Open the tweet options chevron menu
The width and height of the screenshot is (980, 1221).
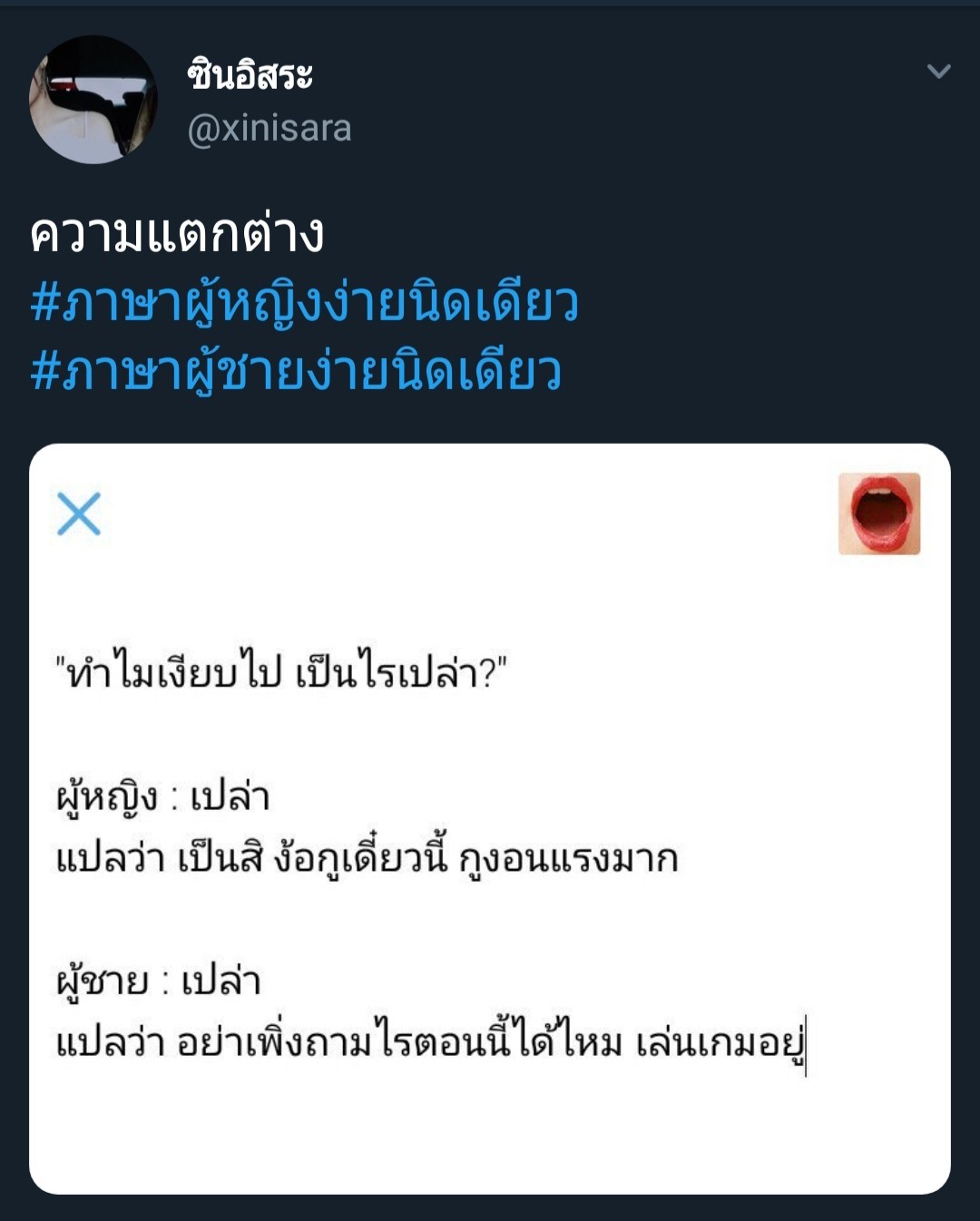(938, 71)
